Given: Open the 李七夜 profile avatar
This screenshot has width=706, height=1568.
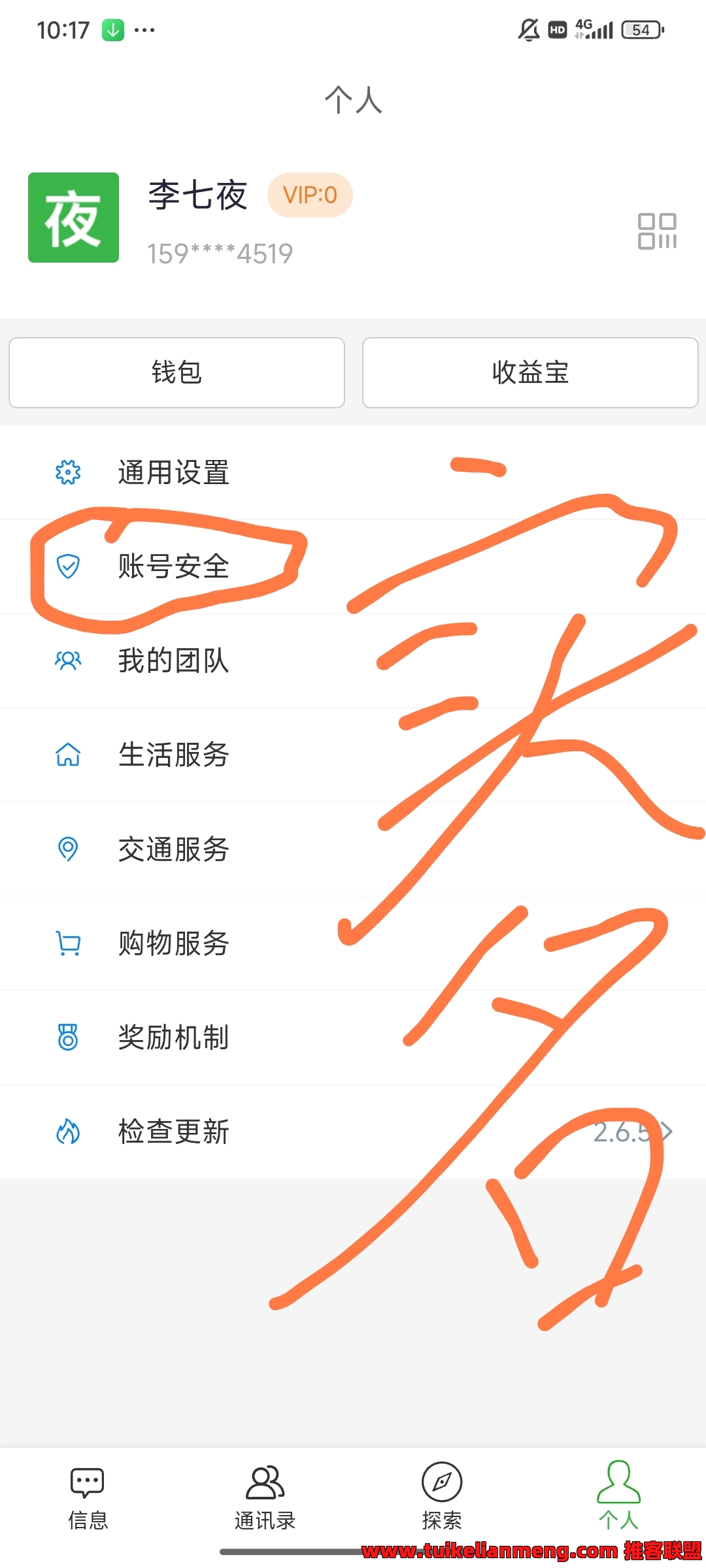Looking at the screenshot, I should [x=73, y=218].
